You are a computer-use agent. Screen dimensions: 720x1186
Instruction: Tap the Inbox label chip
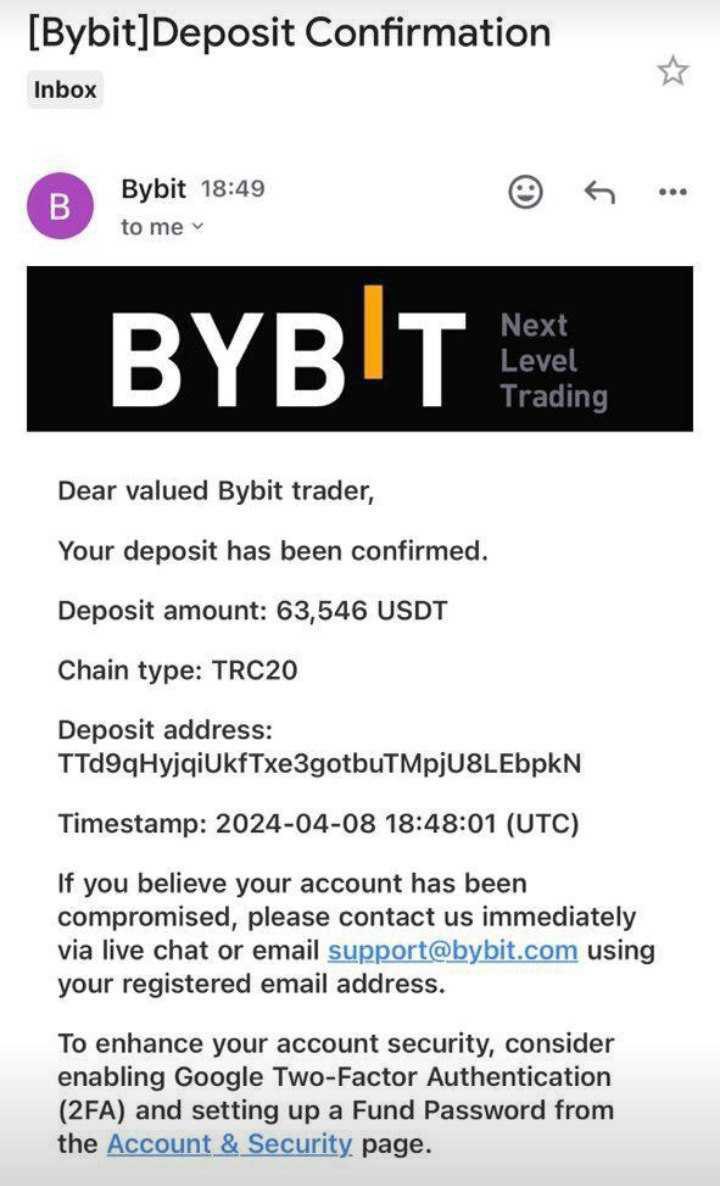pos(65,90)
